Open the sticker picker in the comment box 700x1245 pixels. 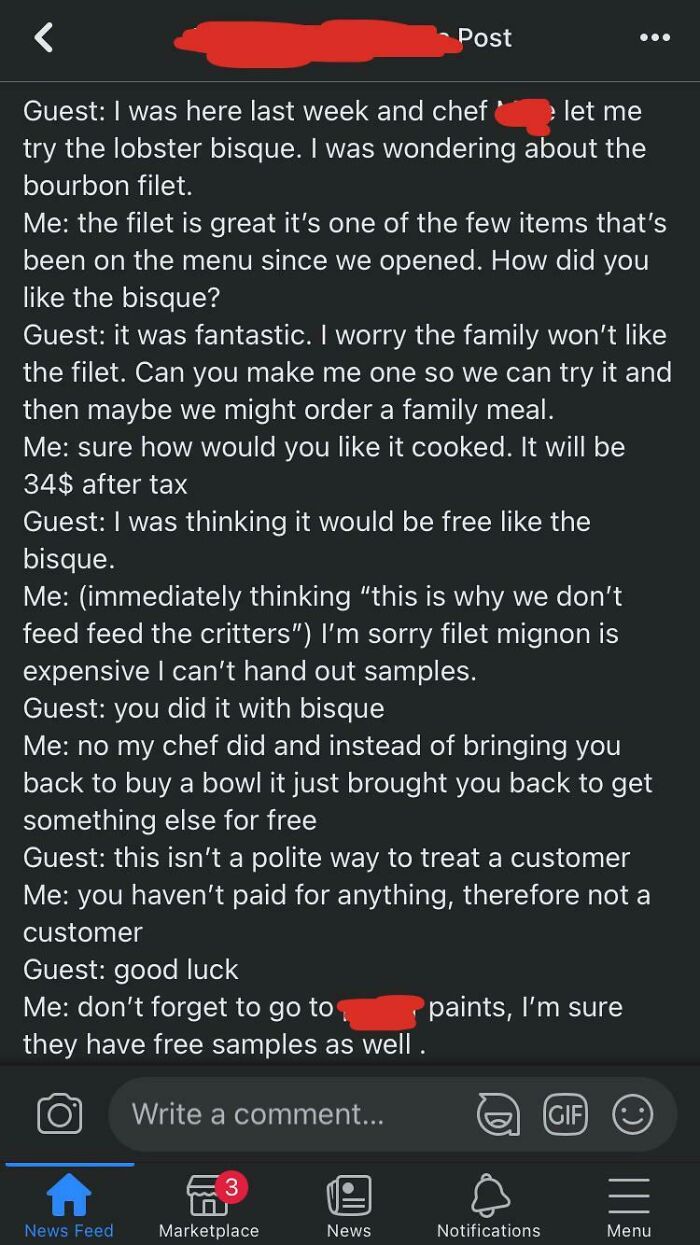tap(497, 1114)
